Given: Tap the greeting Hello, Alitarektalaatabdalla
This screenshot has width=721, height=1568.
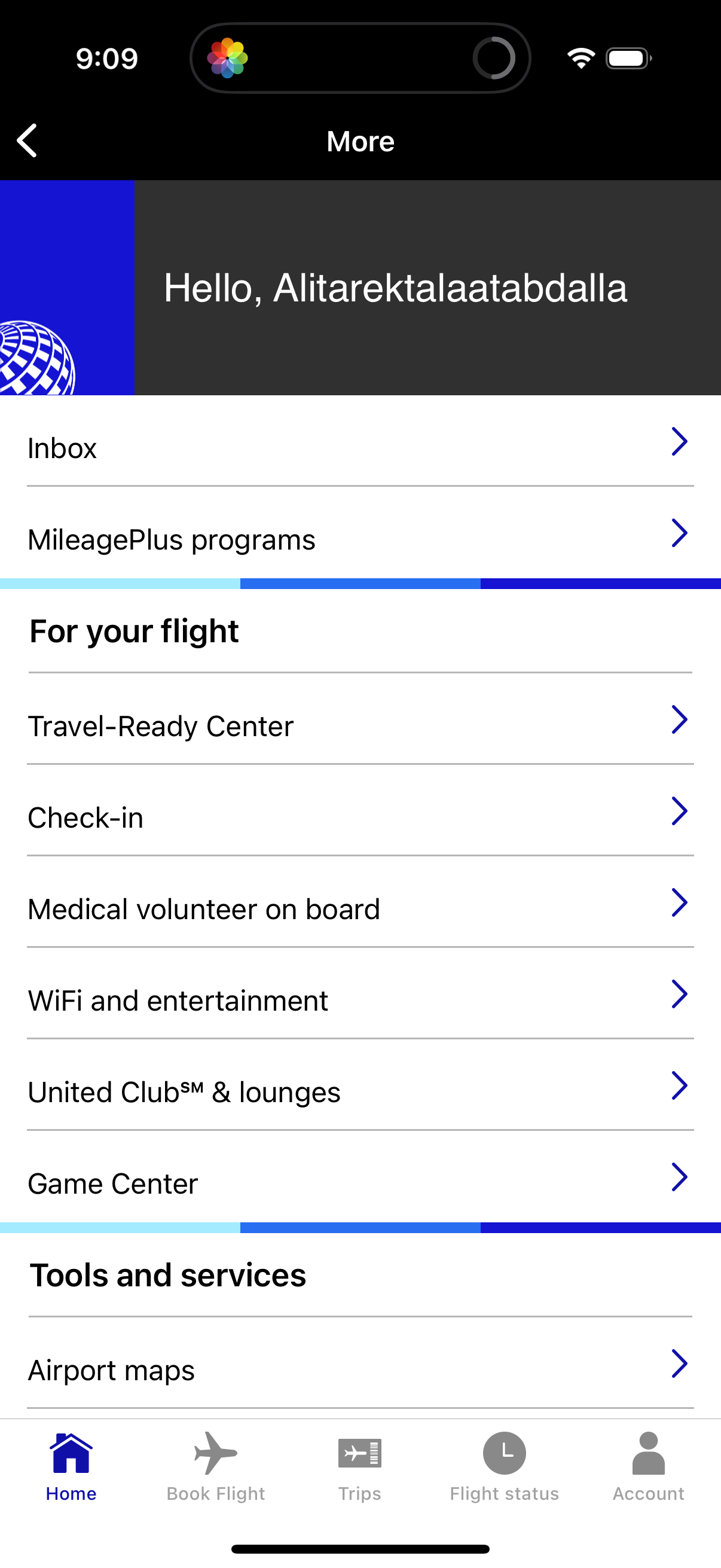Looking at the screenshot, I should pyautogui.click(x=395, y=289).
